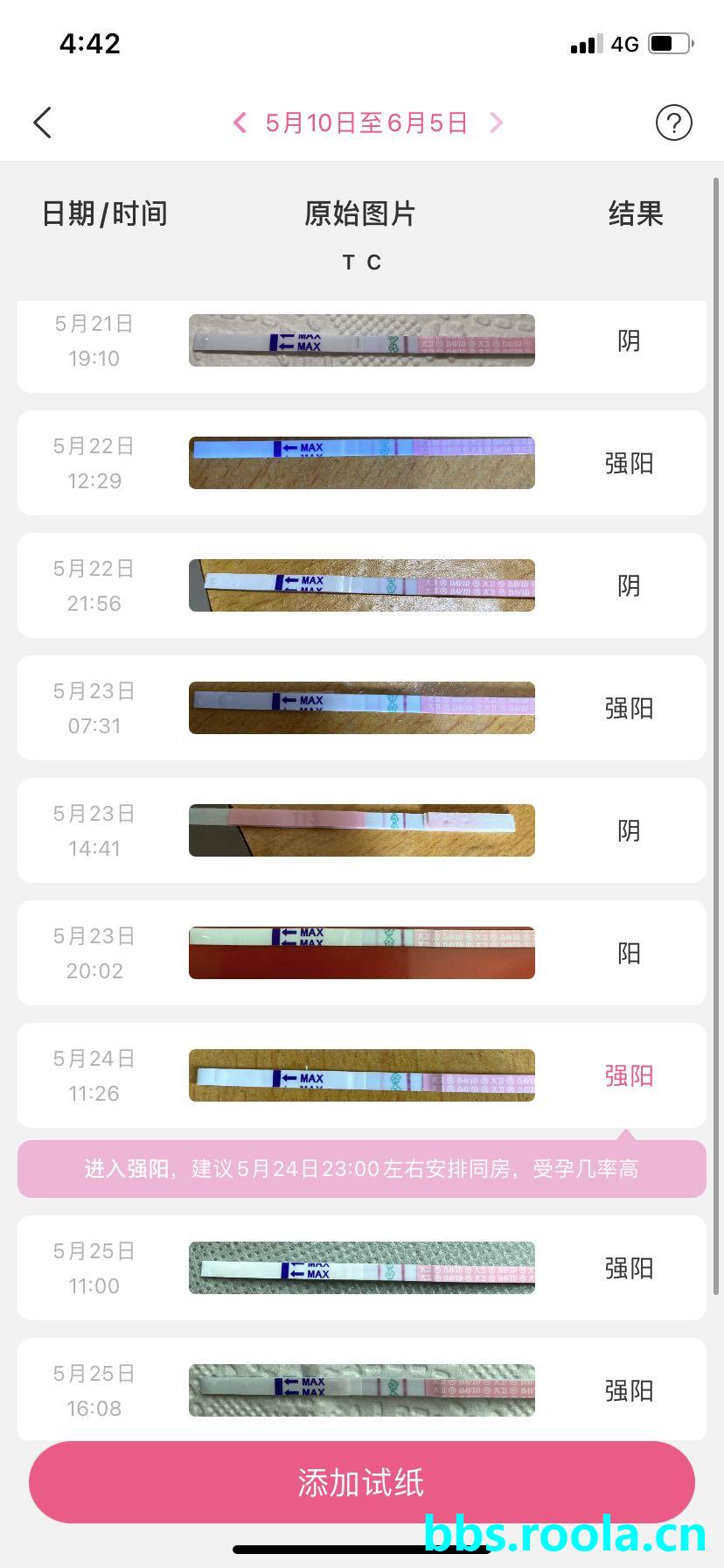This screenshot has height=1568, width=724.
Task: Open the 5月22日 12:29 test strip record
Action: [x=361, y=463]
